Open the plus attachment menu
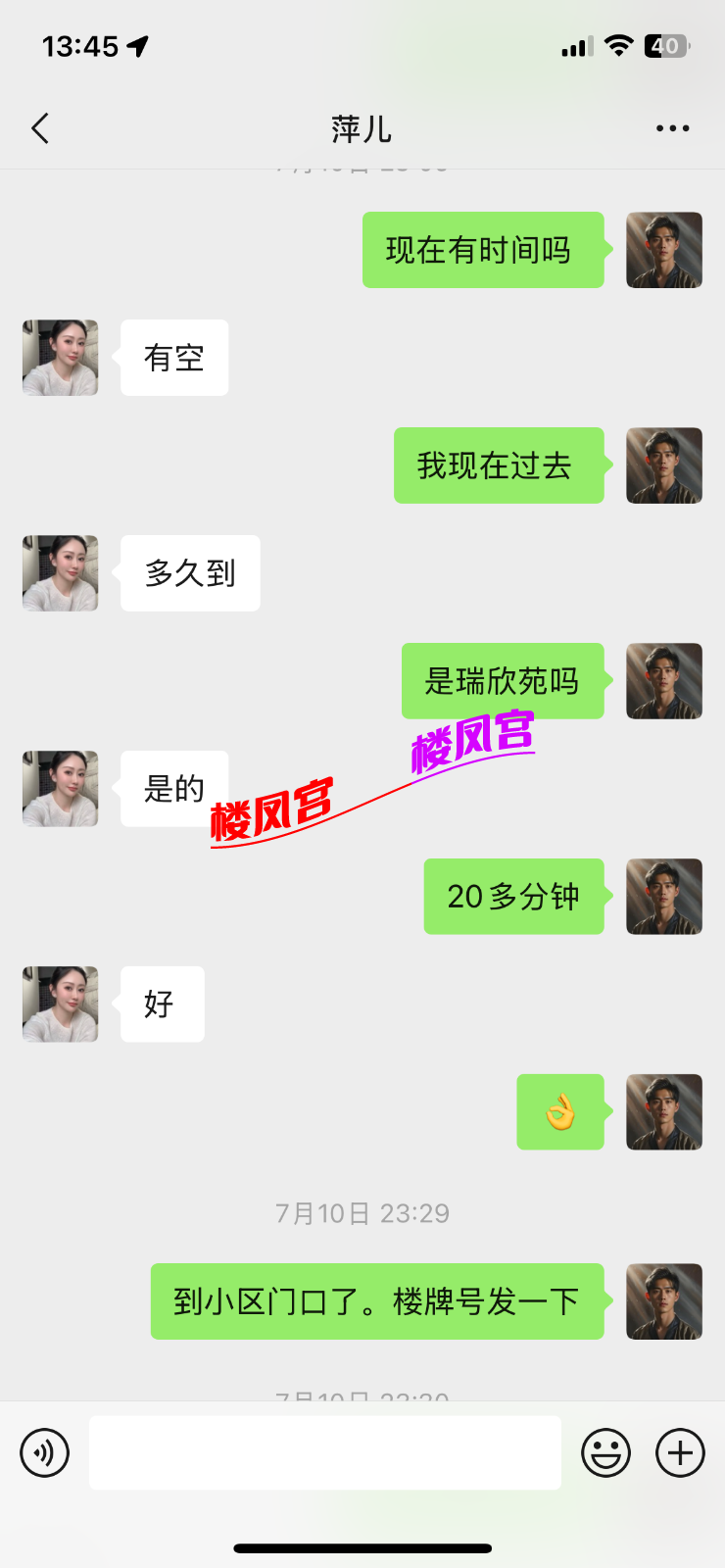 (x=680, y=1452)
